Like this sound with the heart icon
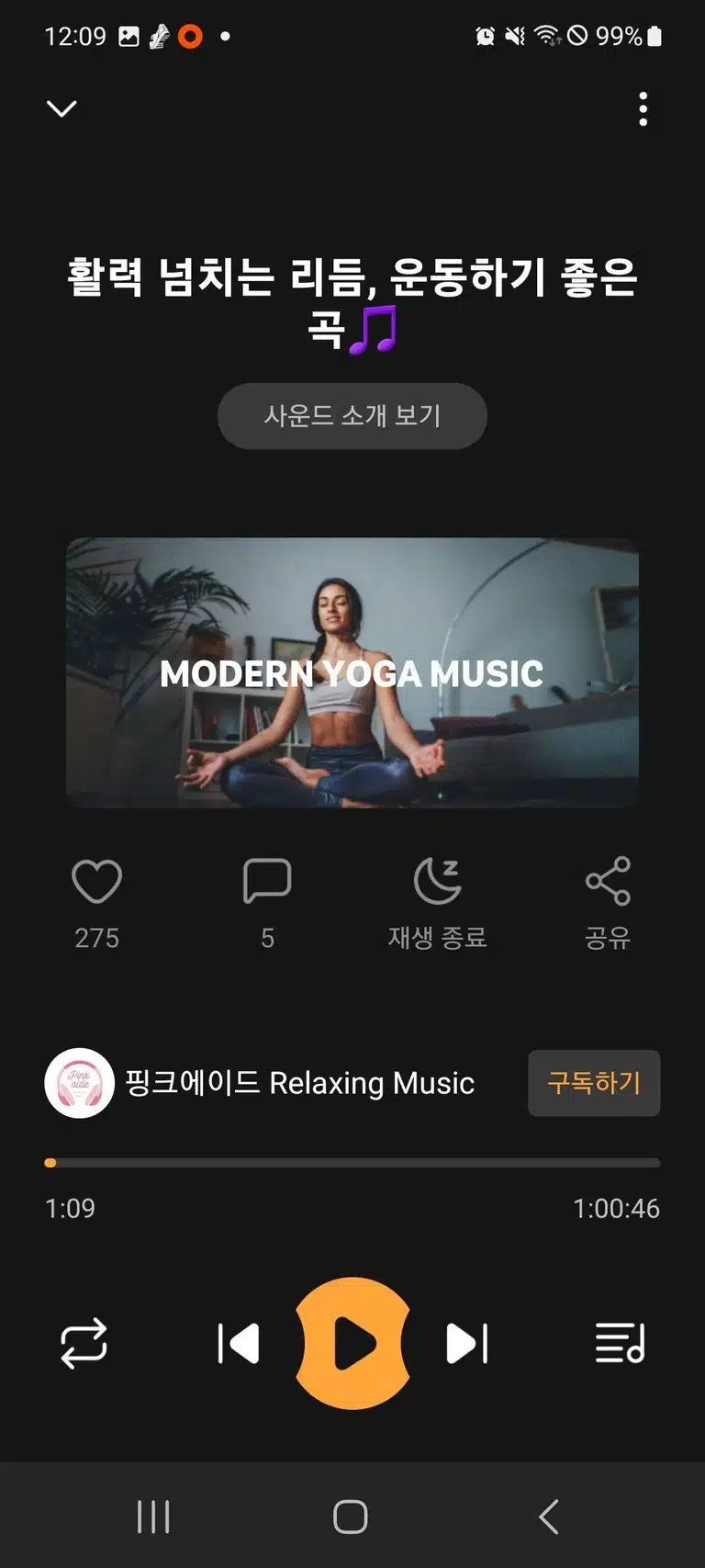This screenshot has width=705, height=1568. (96, 882)
